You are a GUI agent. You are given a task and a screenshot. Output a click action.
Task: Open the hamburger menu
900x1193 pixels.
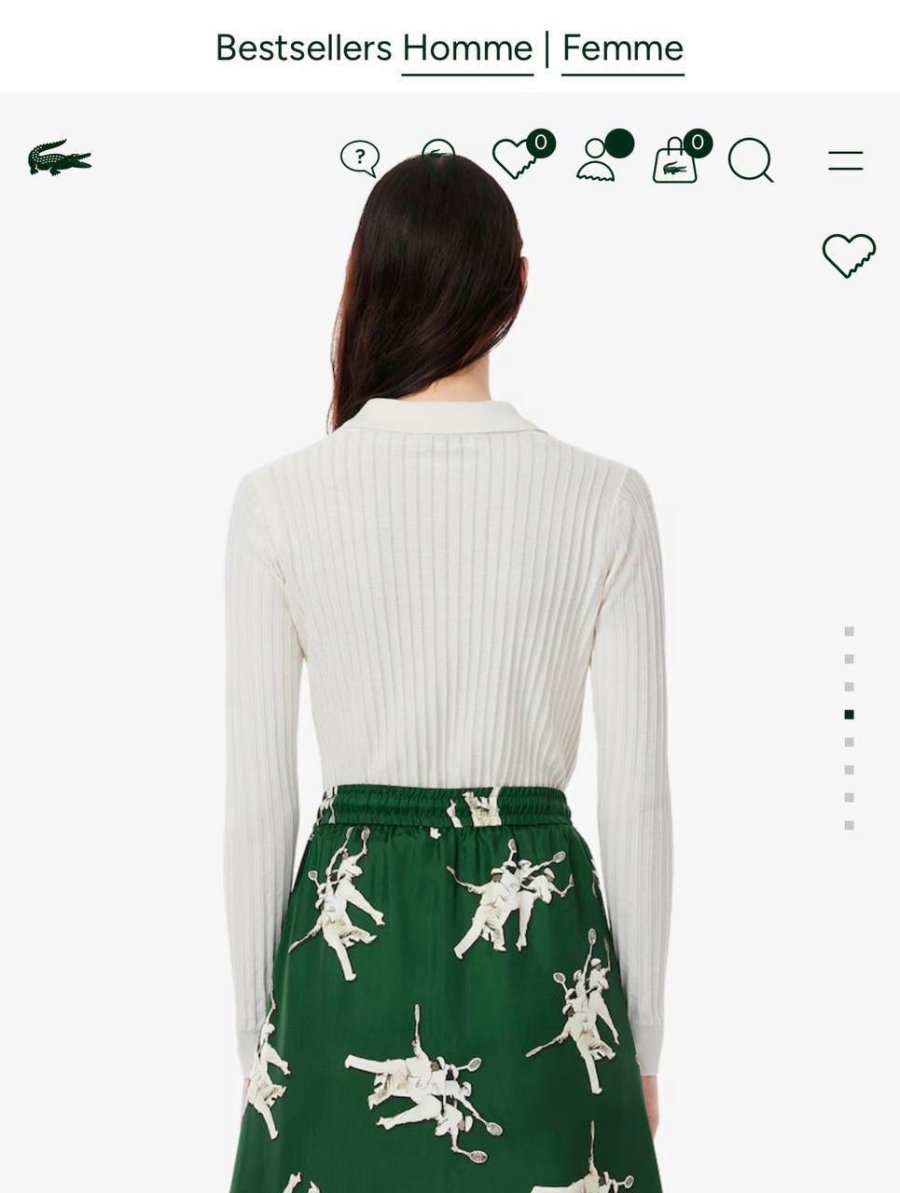click(845, 160)
